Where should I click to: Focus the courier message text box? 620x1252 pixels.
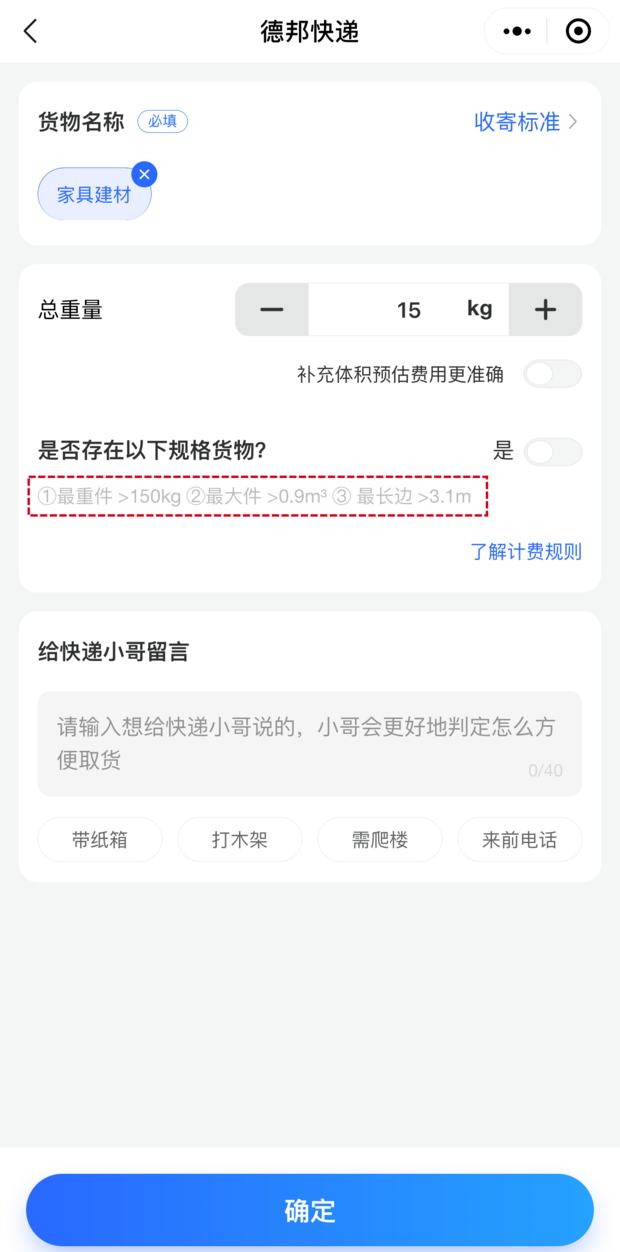[x=309, y=743]
